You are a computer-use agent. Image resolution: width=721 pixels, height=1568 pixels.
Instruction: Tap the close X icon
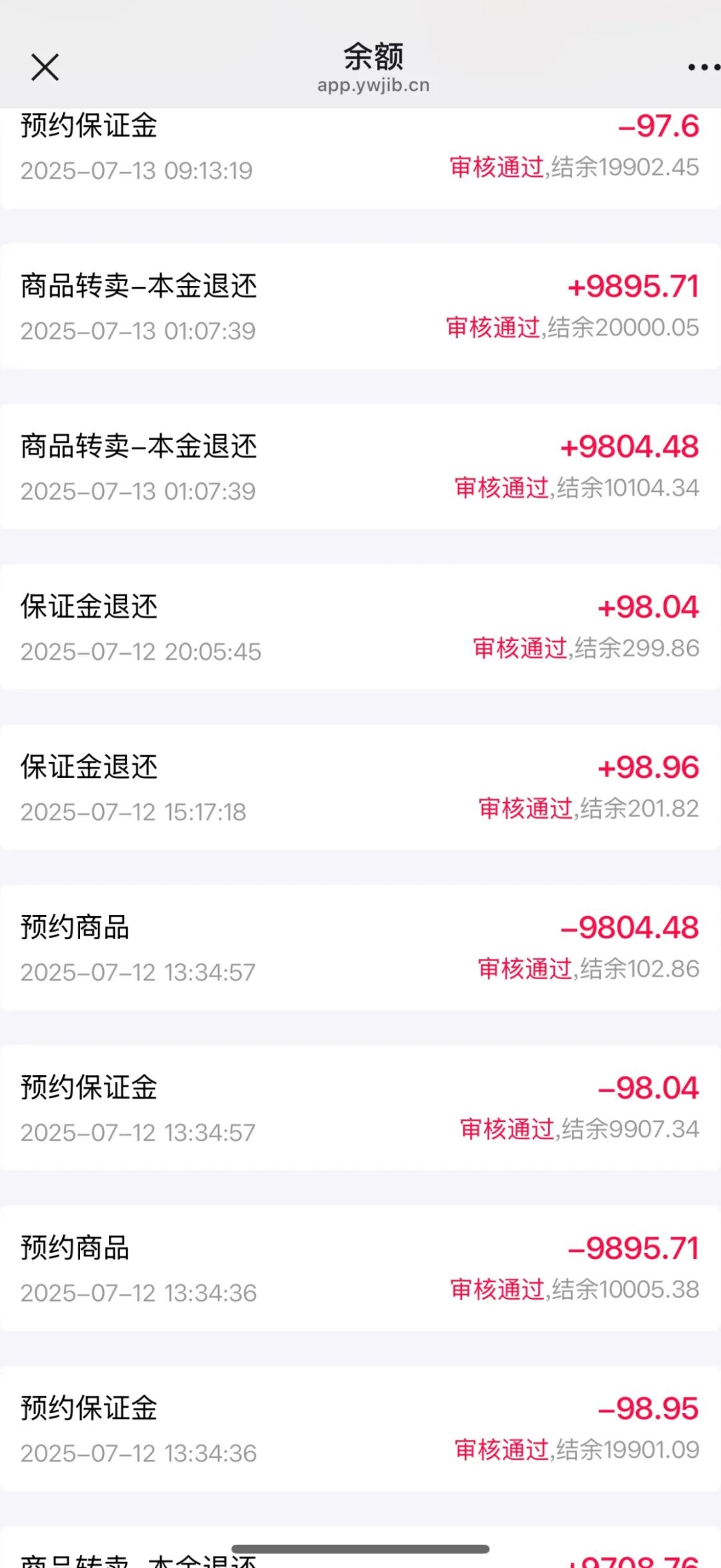[x=44, y=67]
